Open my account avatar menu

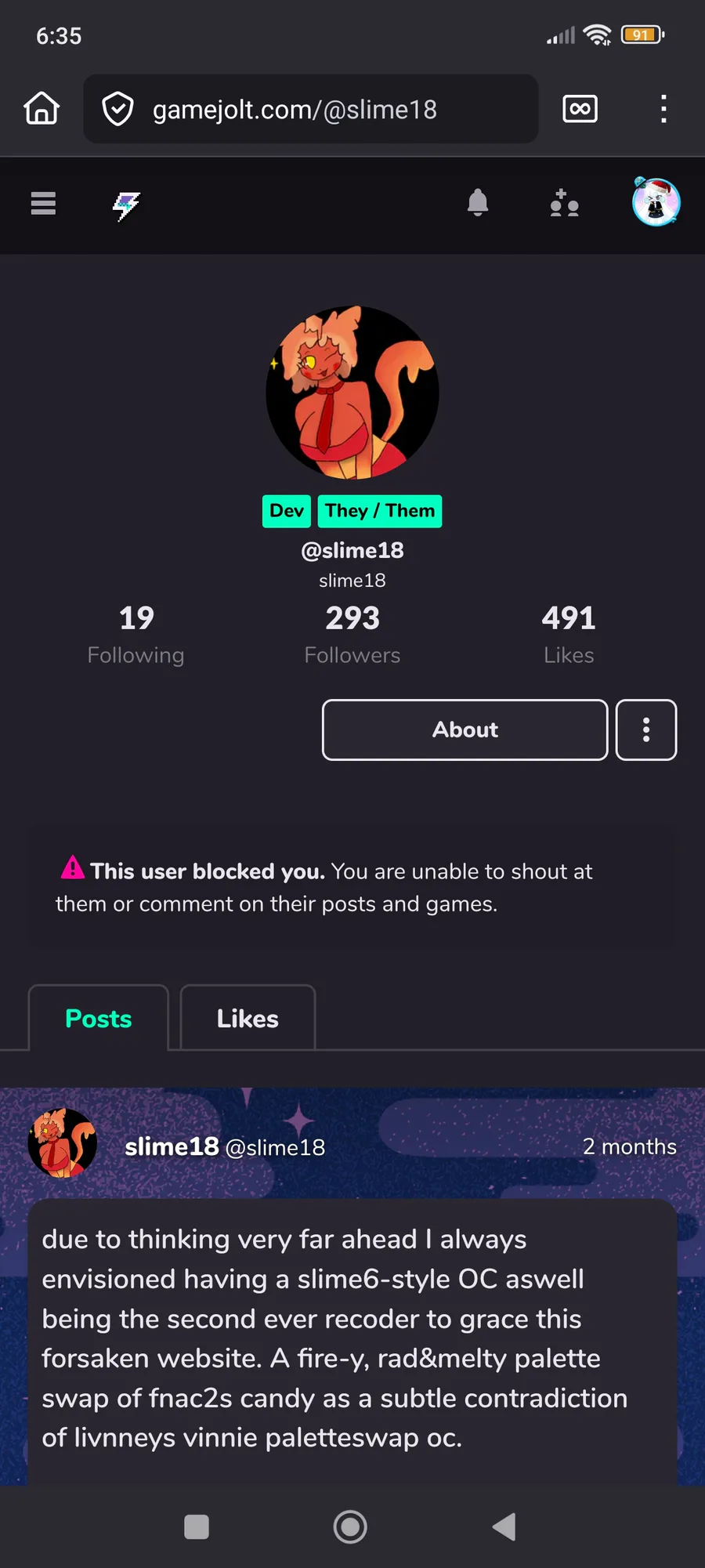(x=656, y=202)
